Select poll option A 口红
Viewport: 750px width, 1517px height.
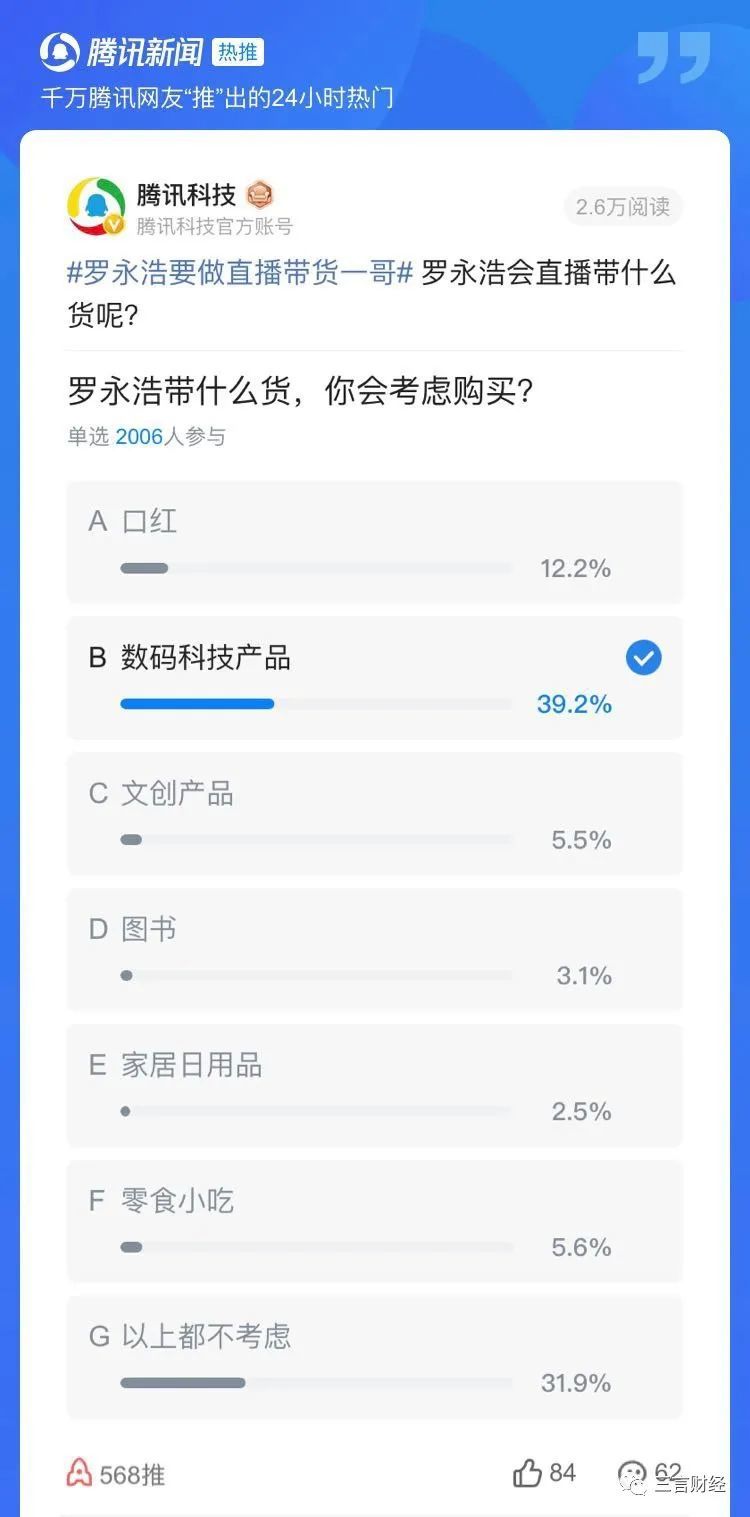click(x=373, y=542)
